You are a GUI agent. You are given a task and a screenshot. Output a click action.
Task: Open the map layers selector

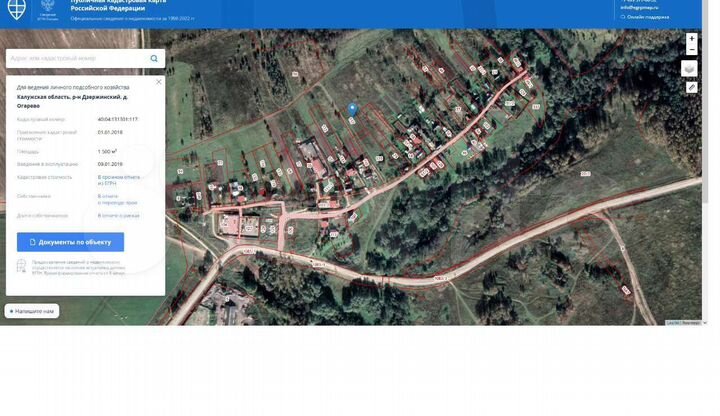tap(690, 68)
